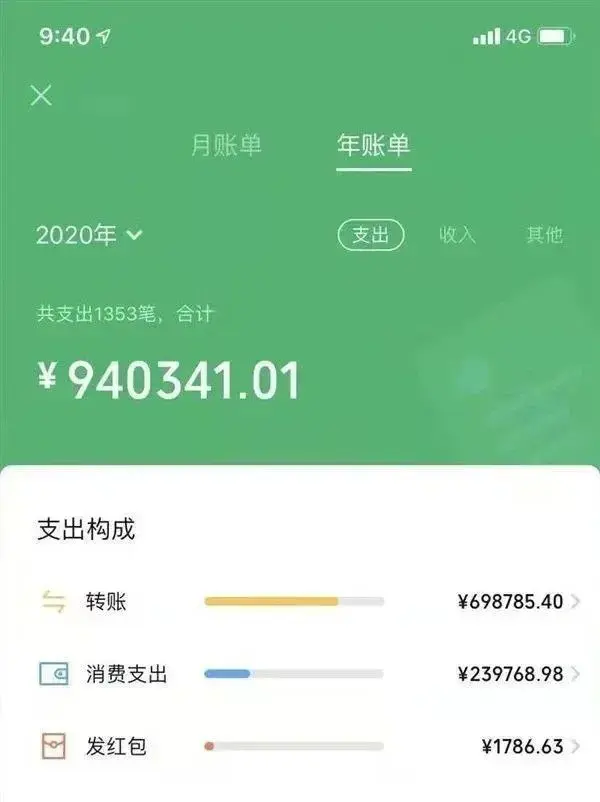Switch to the 月账单 tab

[x=226, y=145]
